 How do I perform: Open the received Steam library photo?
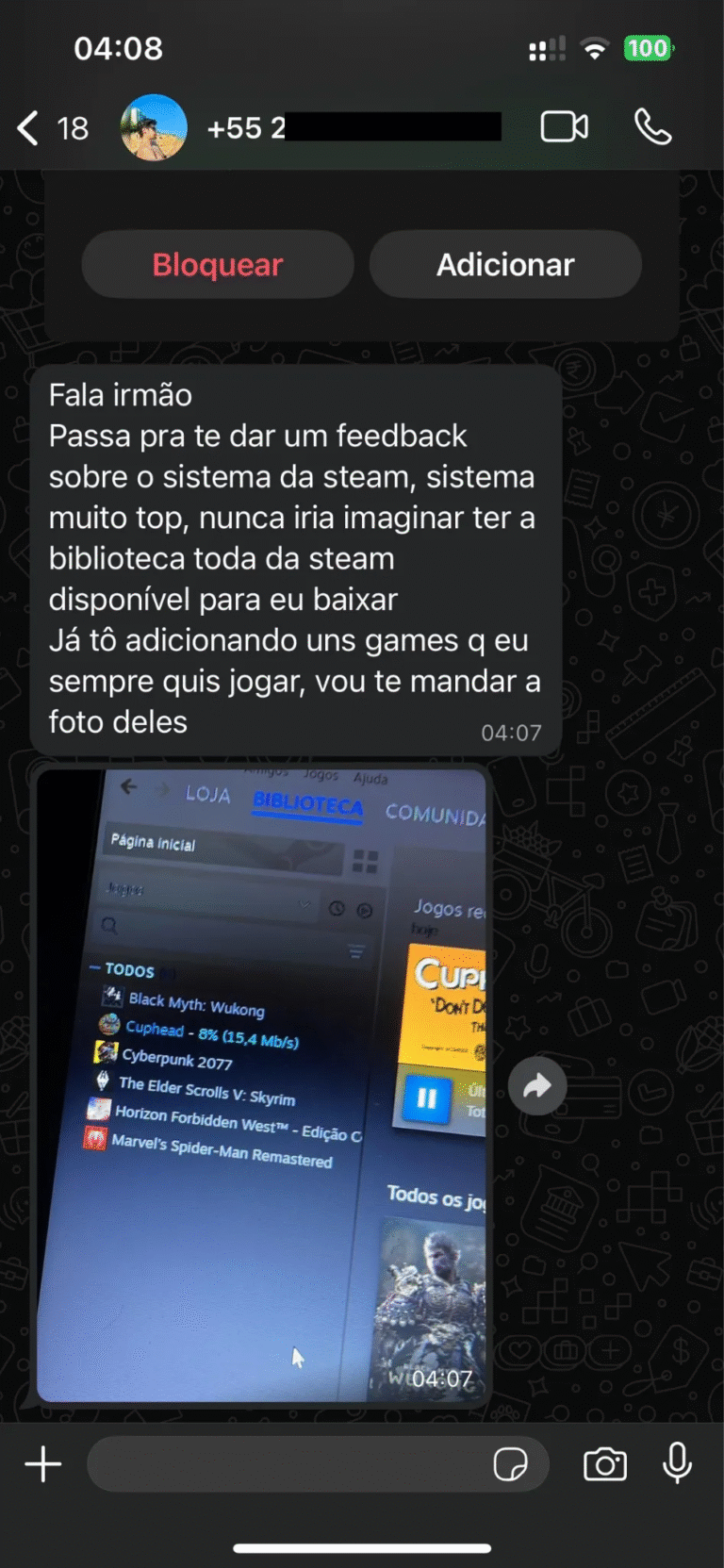262,1084
